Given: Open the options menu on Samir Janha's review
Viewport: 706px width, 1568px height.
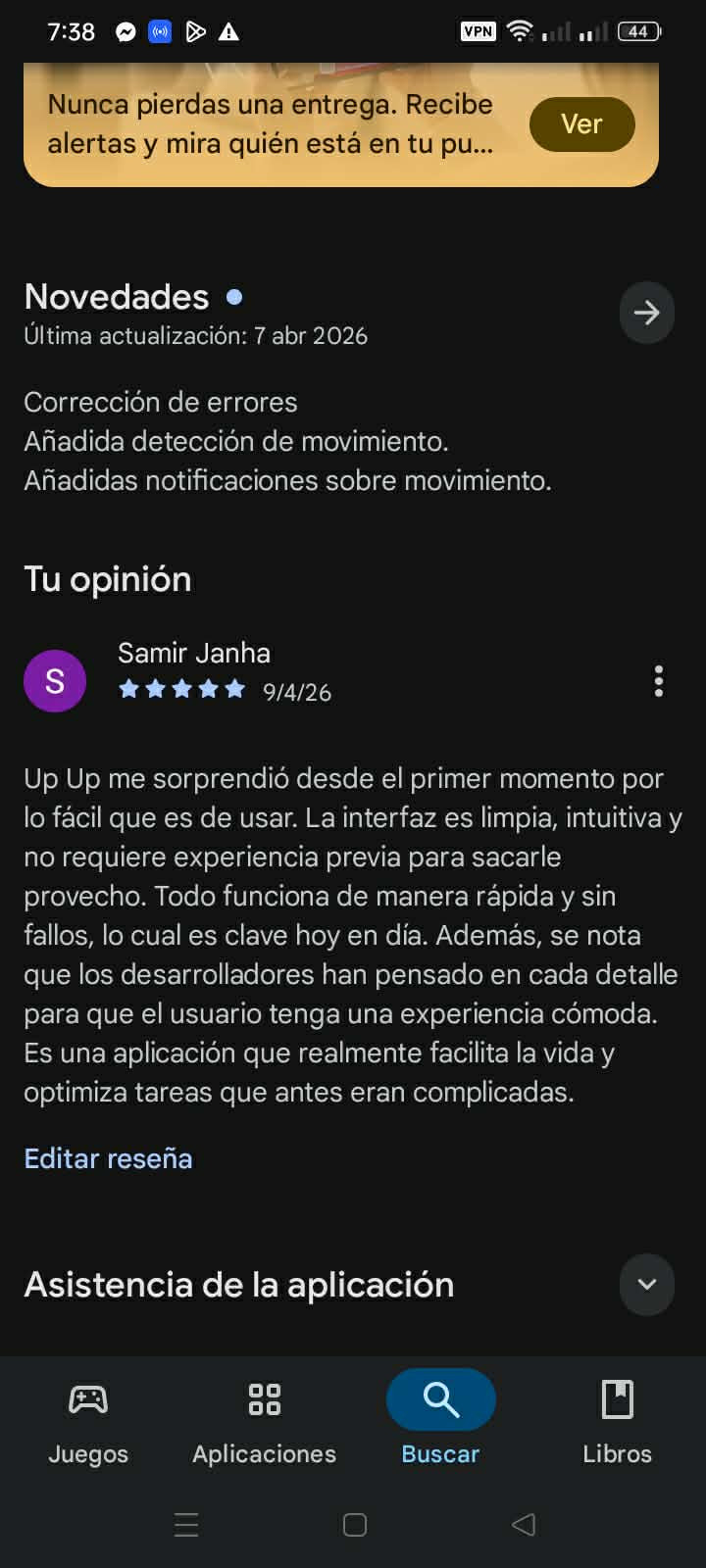Looking at the screenshot, I should [x=658, y=680].
